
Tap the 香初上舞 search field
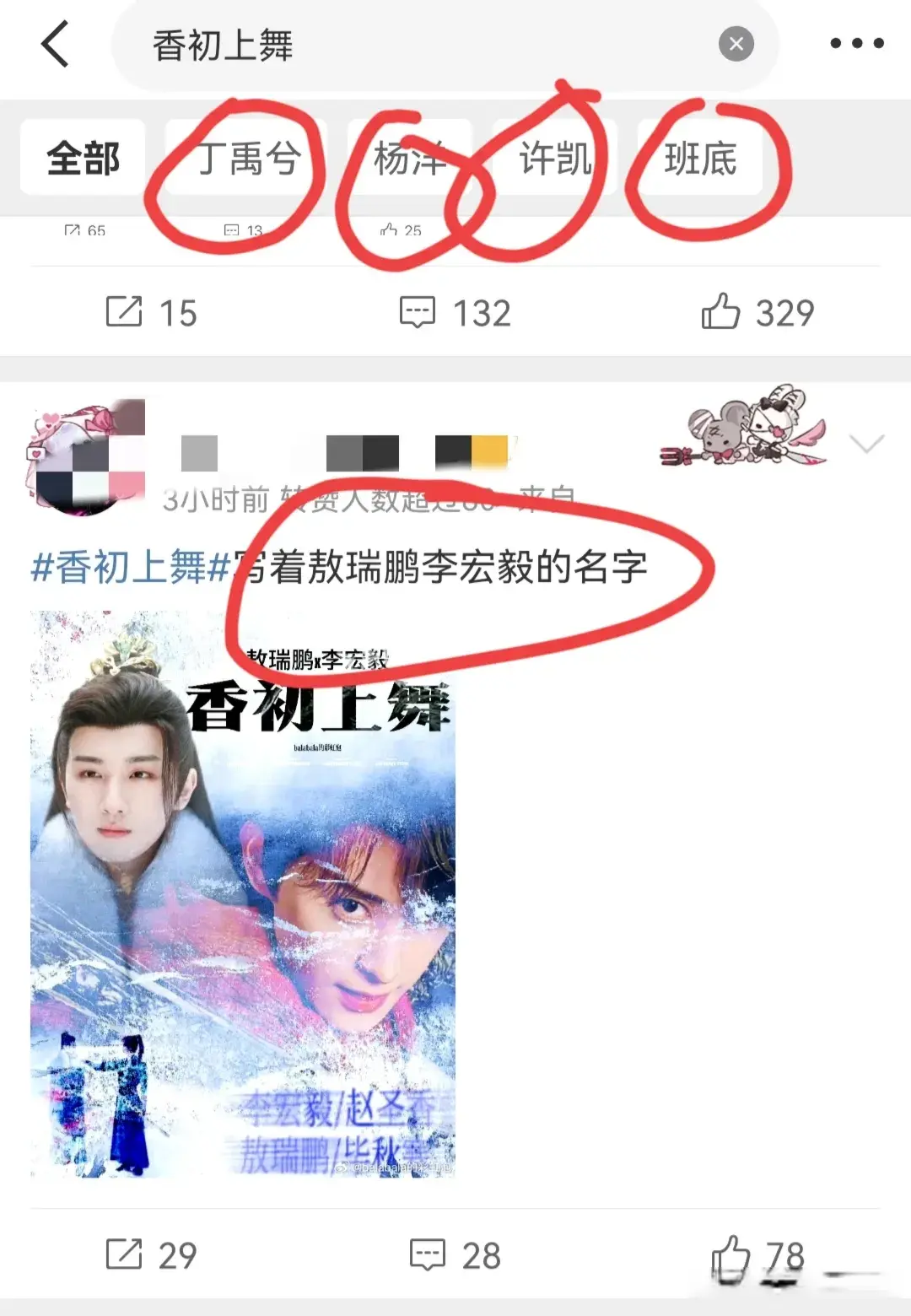pyautogui.click(x=422, y=46)
